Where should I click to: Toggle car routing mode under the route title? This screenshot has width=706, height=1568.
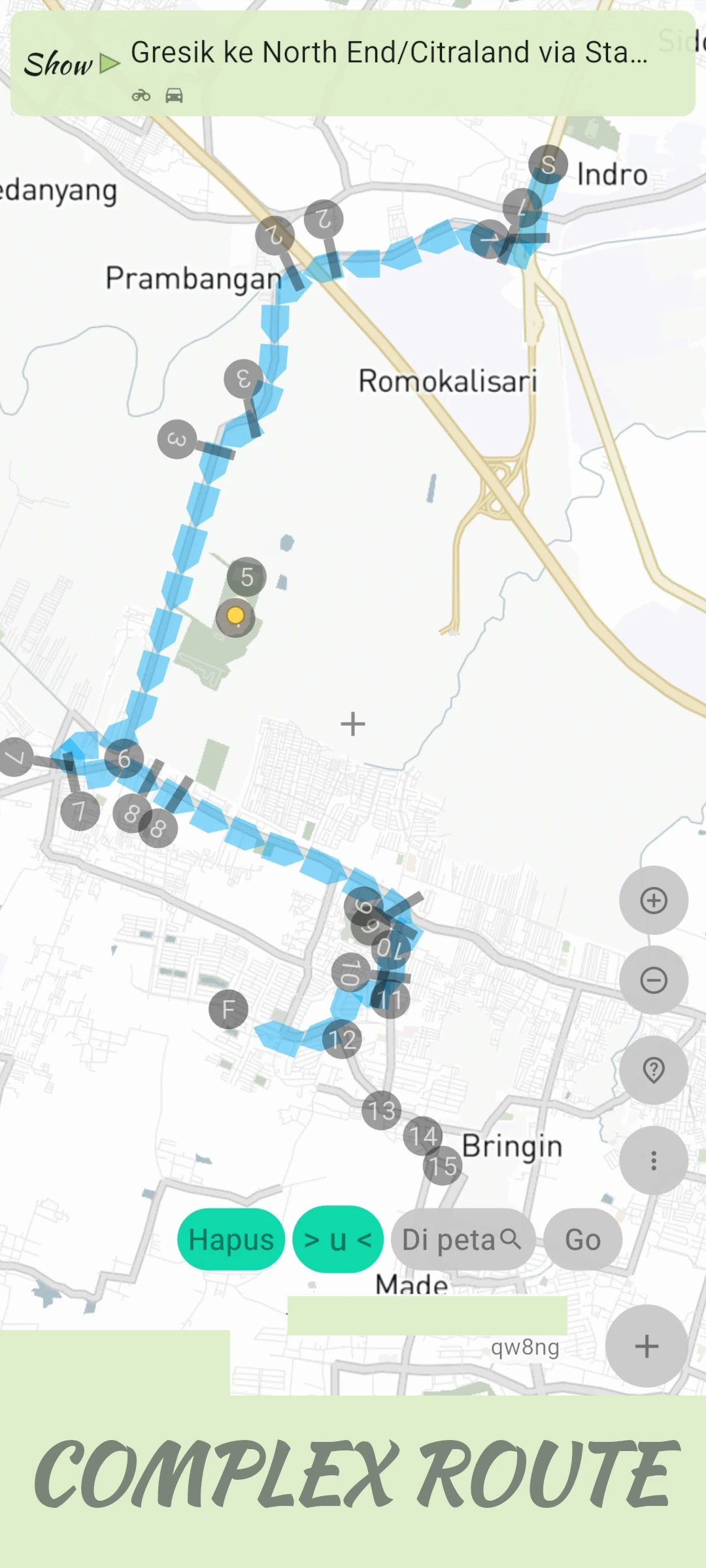[x=173, y=95]
